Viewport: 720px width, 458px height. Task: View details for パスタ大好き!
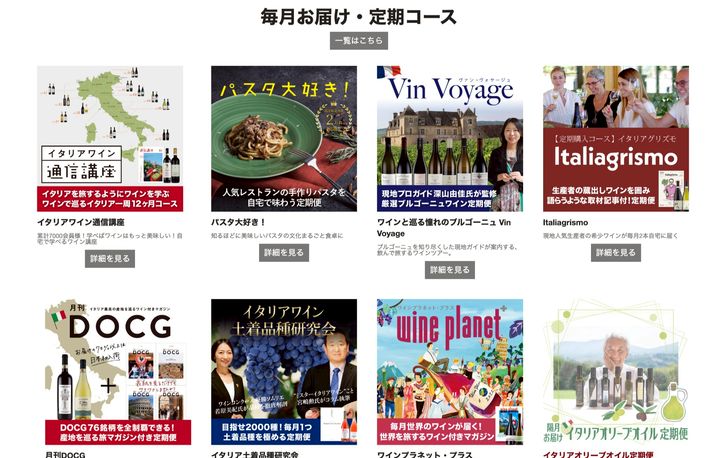pos(284,253)
